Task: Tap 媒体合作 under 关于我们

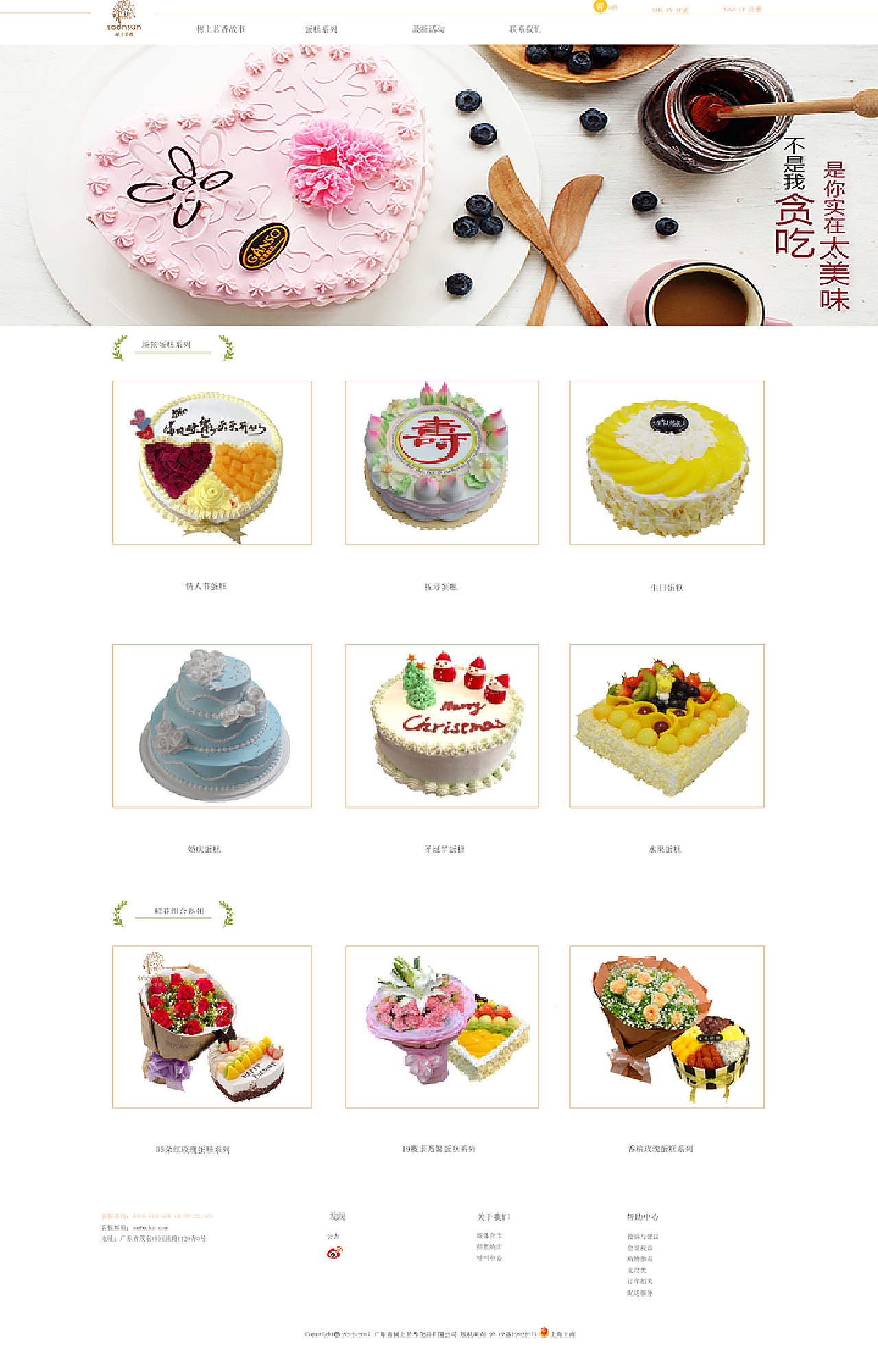Action: (489, 1235)
